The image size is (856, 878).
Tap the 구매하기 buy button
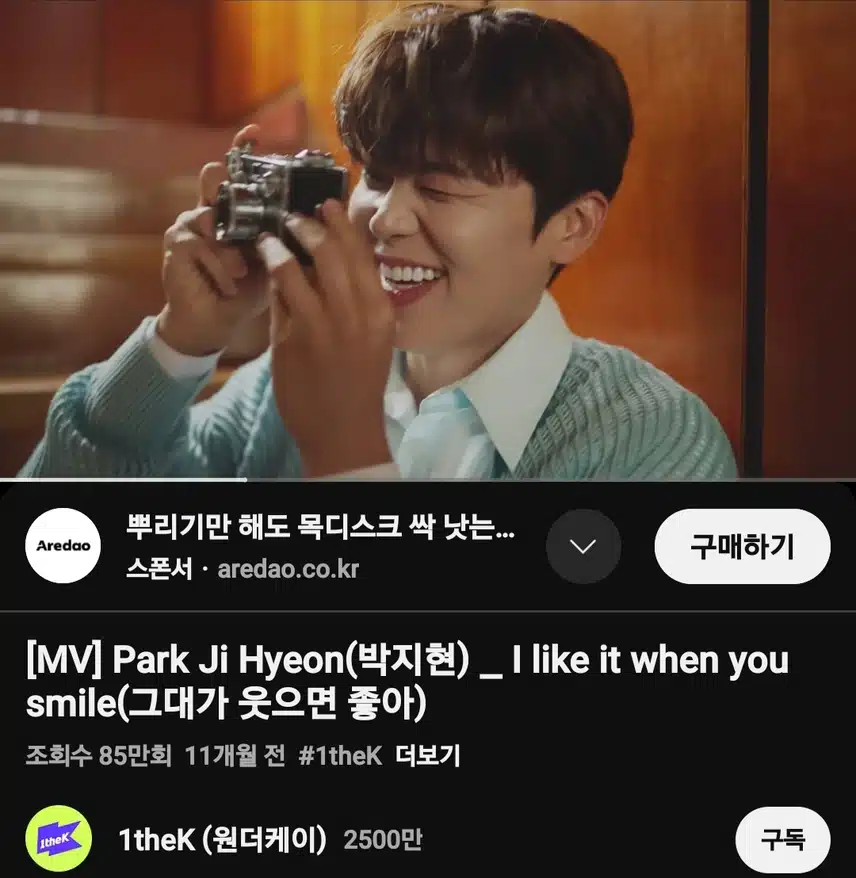click(x=742, y=546)
